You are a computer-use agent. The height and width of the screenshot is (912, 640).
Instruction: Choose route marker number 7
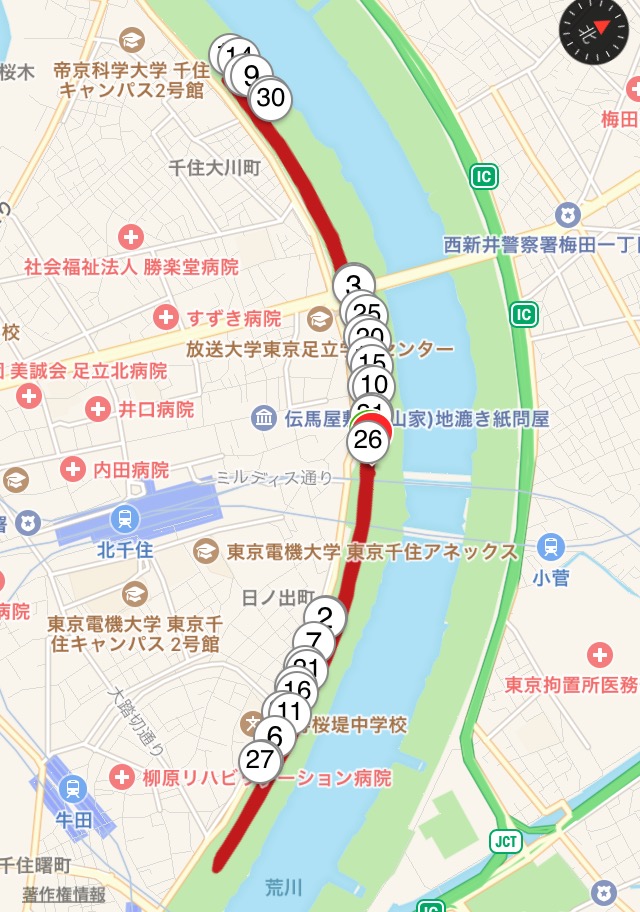click(x=314, y=641)
